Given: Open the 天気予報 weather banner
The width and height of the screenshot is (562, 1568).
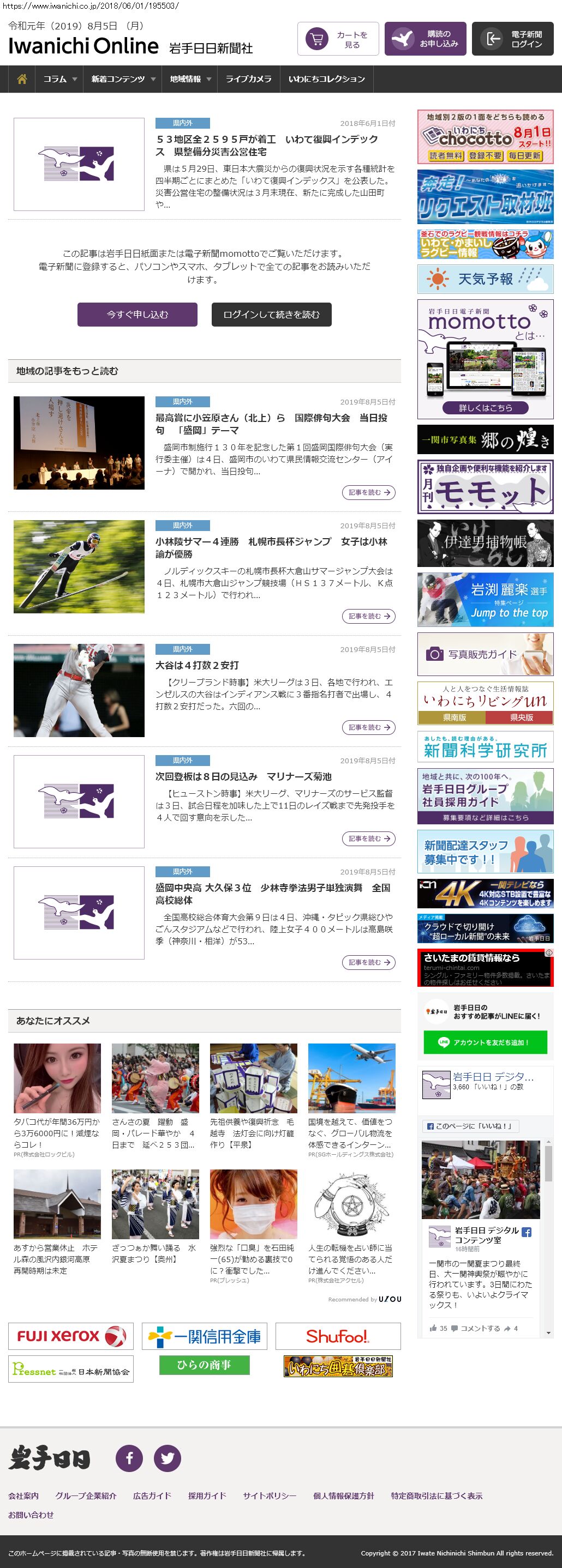Looking at the screenshot, I should (485, 279).
